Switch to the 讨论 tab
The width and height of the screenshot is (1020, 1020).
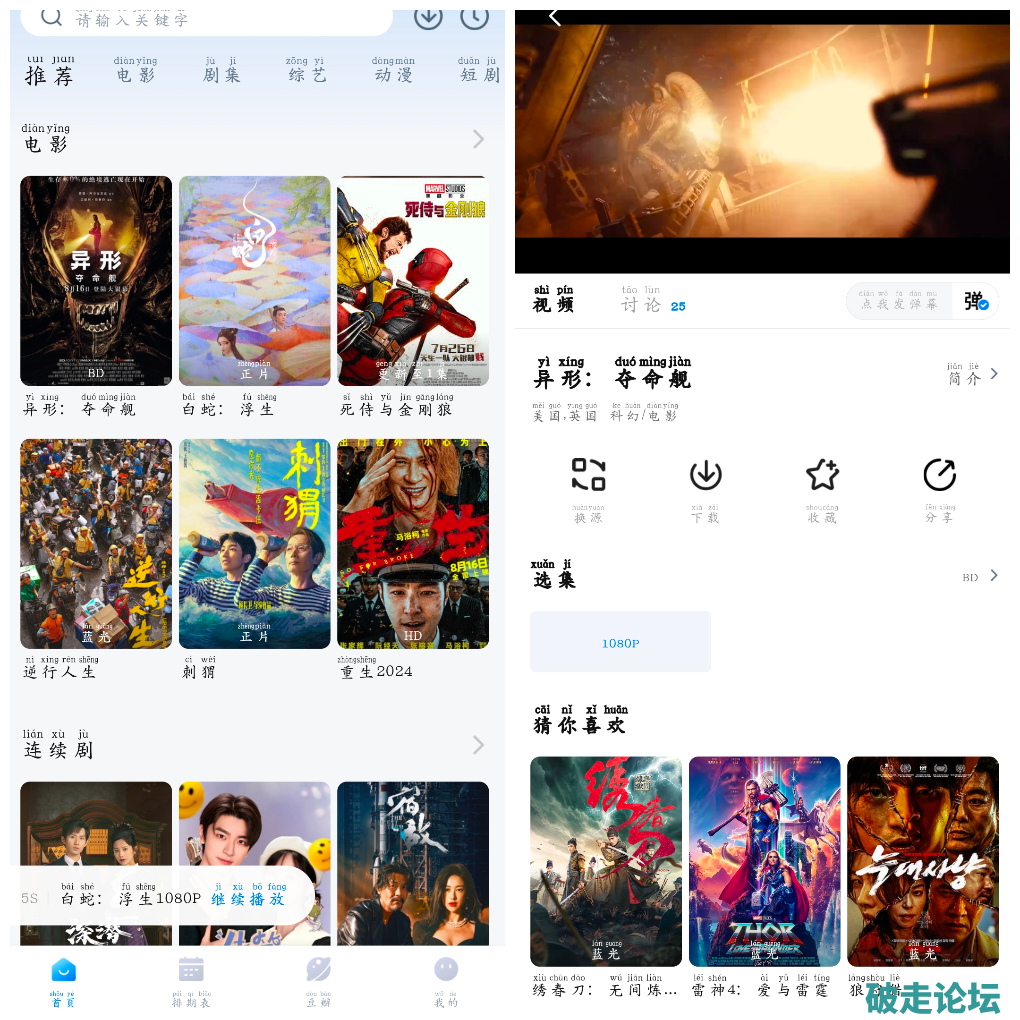(x=641, y=299)
